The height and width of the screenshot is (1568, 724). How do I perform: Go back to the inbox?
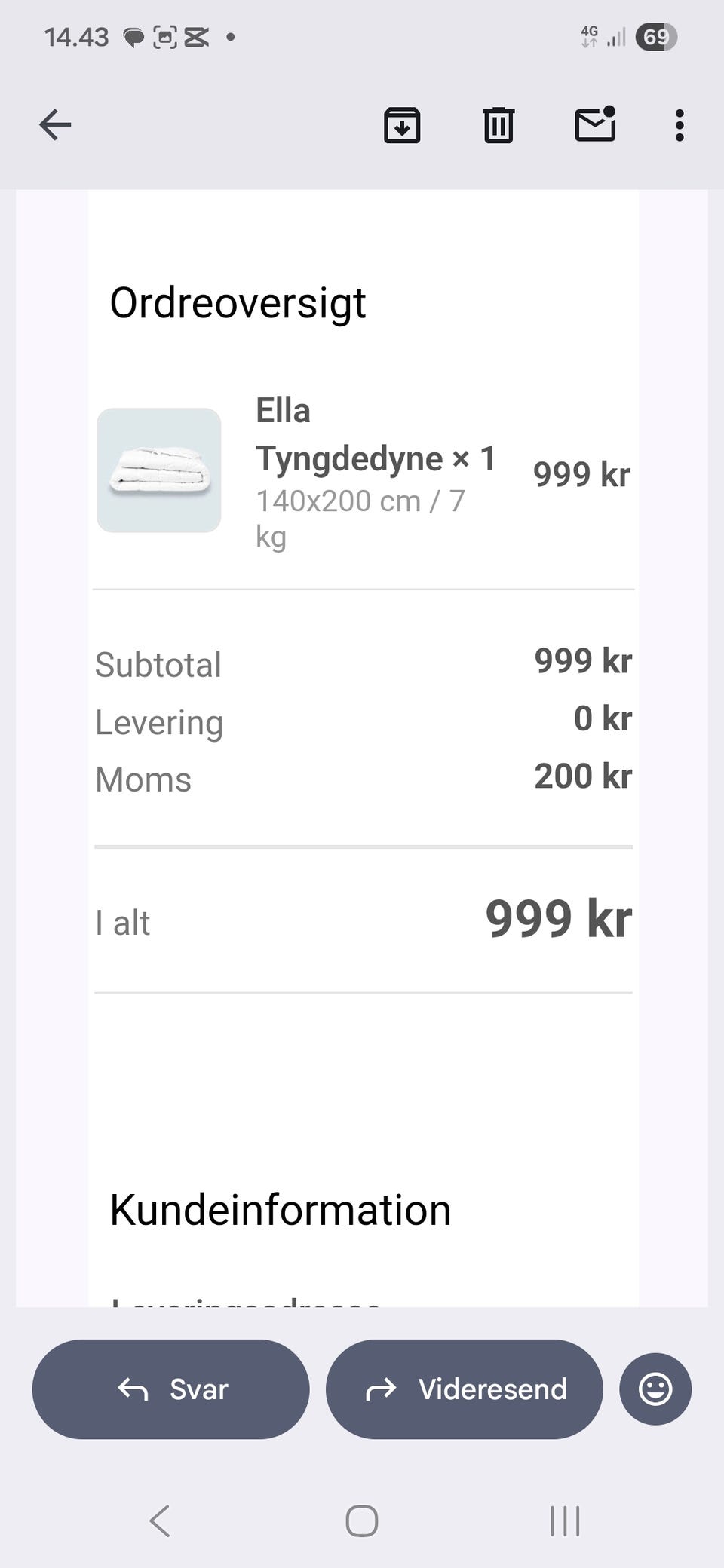tap(55, 124)
